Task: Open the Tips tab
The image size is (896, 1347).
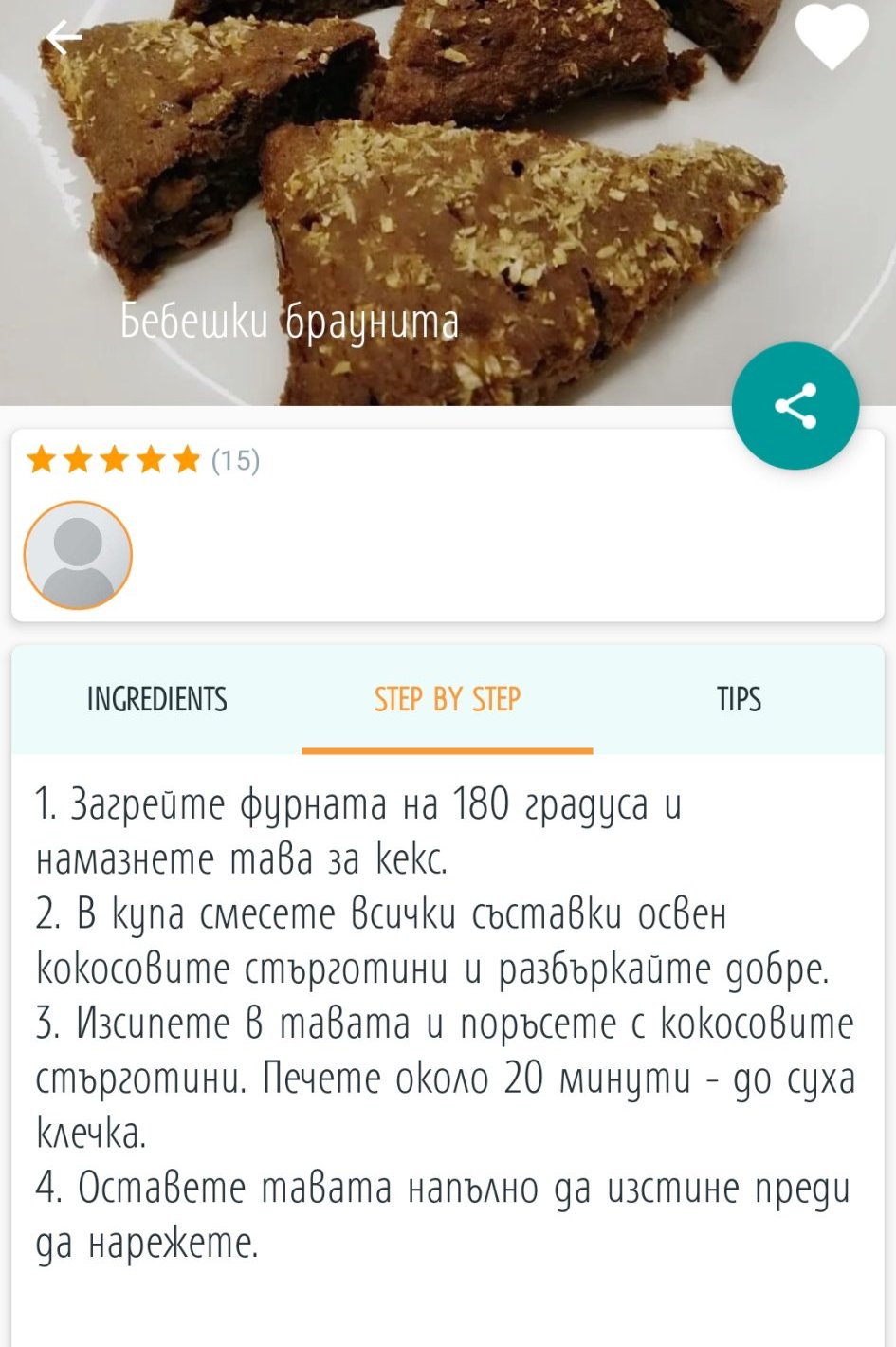Action: pos(739,700)
